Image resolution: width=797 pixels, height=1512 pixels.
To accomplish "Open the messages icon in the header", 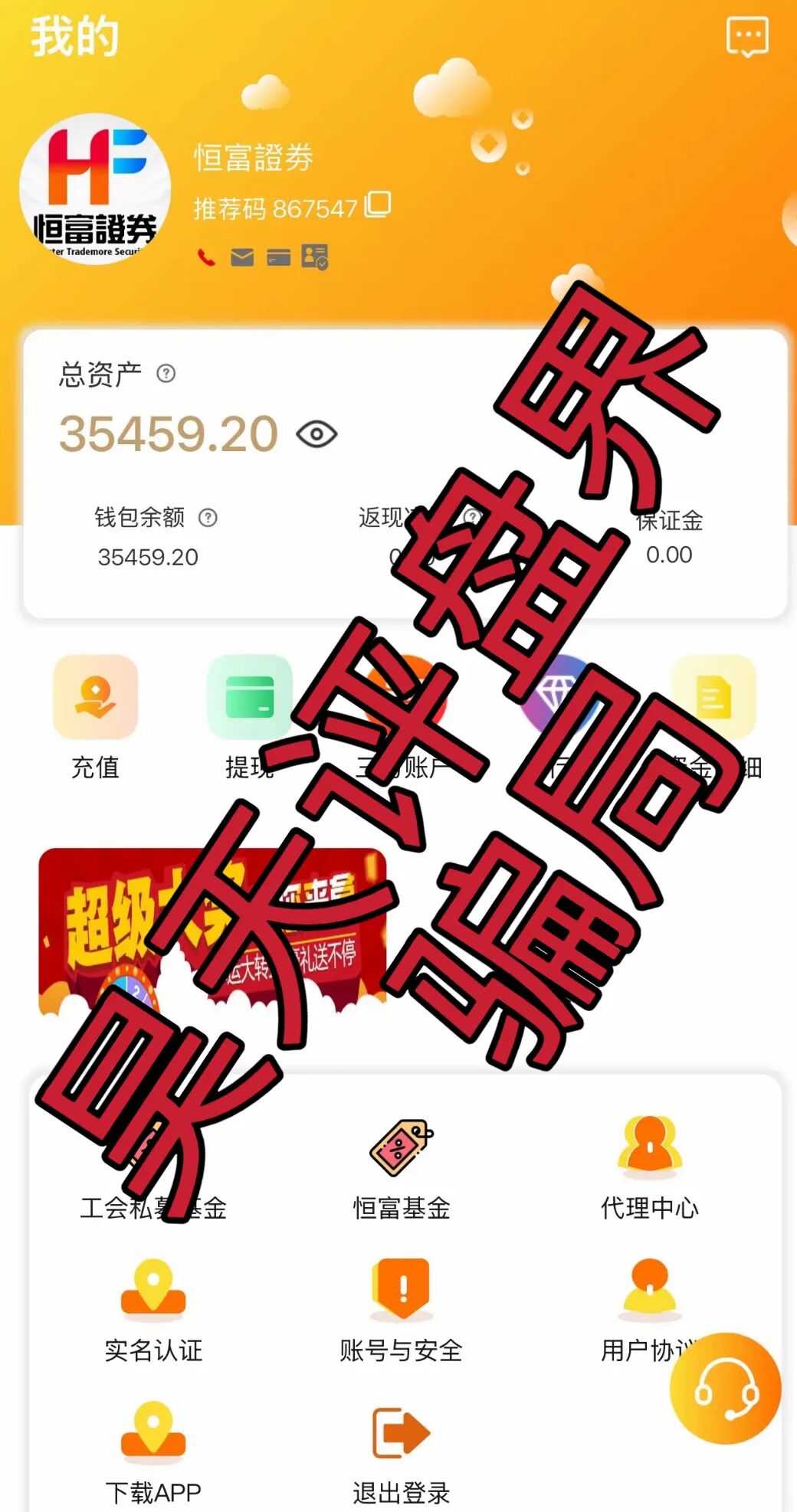I will [x=747, y=36].
